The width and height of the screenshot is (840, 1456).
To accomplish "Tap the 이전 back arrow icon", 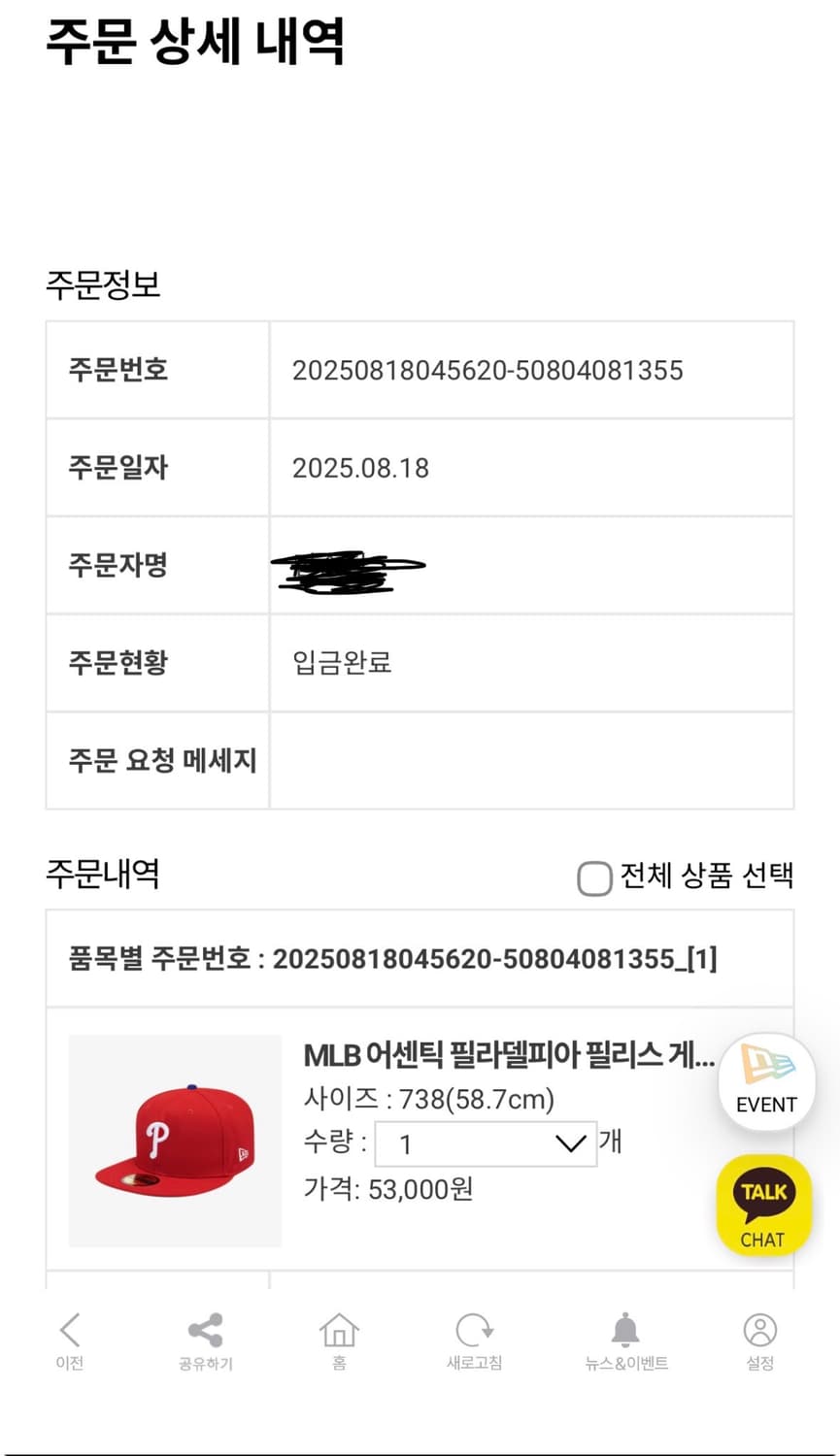I will [x=68, y=1330].
